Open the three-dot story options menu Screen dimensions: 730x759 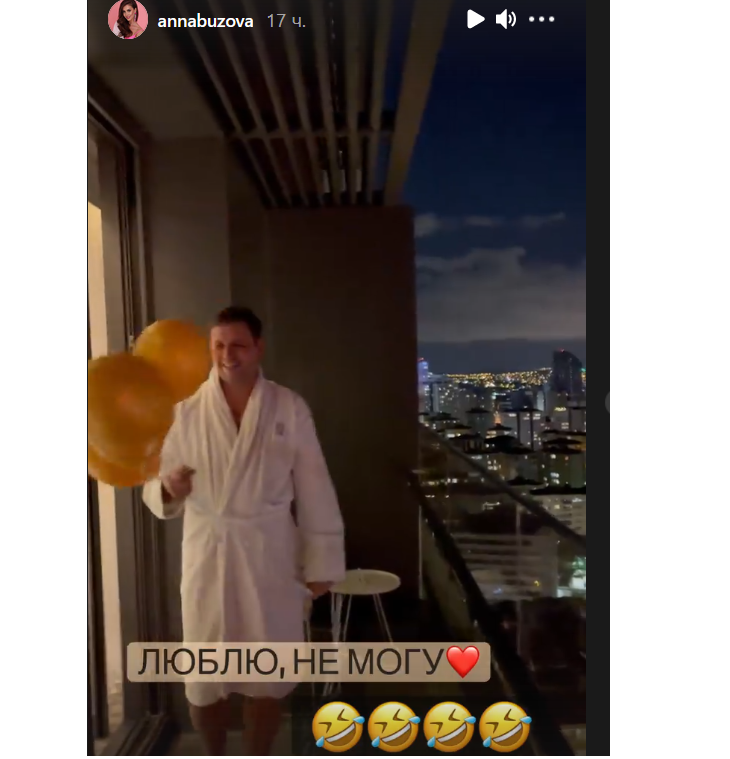540,19
